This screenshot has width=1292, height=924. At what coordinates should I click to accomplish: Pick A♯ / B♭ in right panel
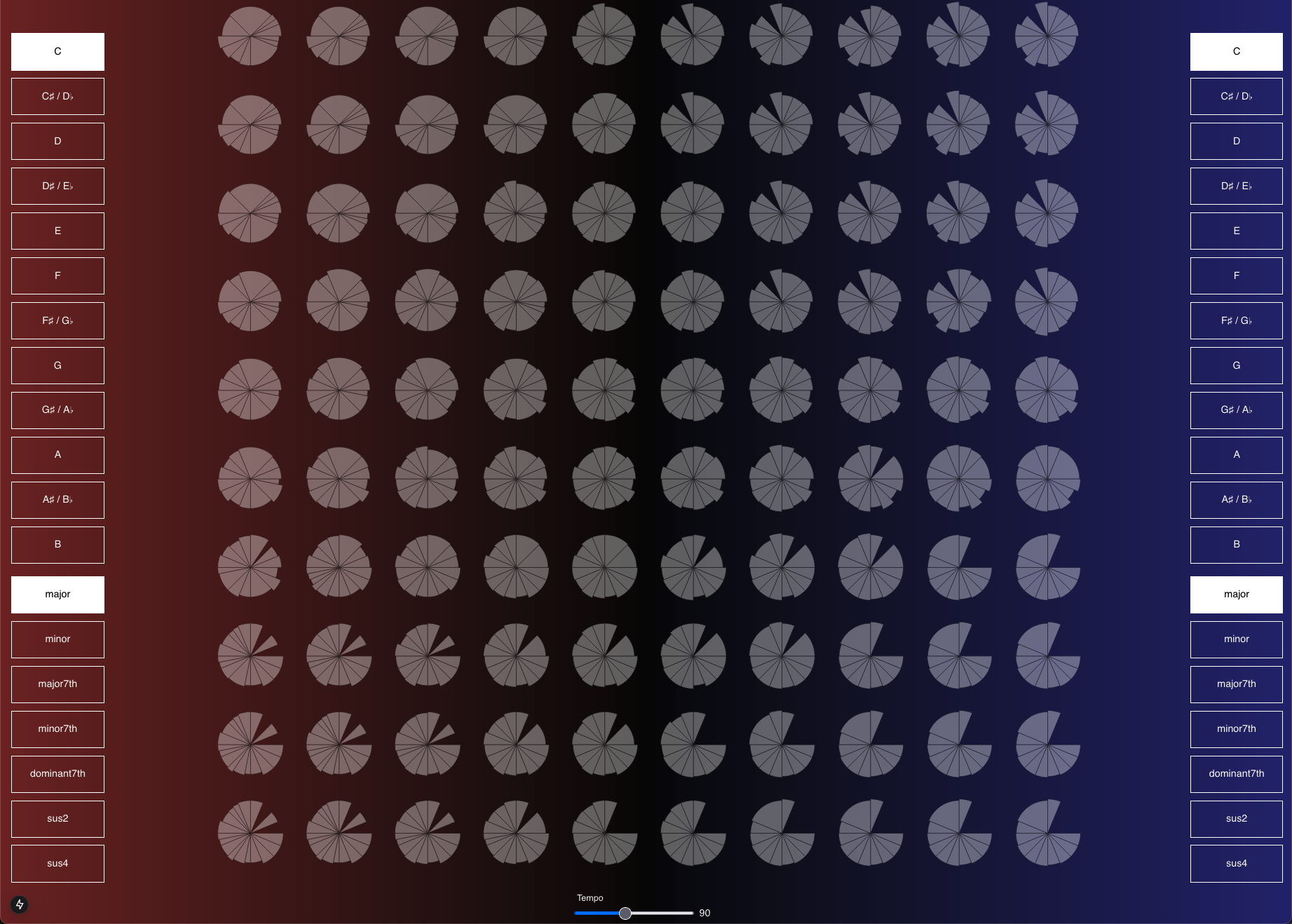(1236, 500)
